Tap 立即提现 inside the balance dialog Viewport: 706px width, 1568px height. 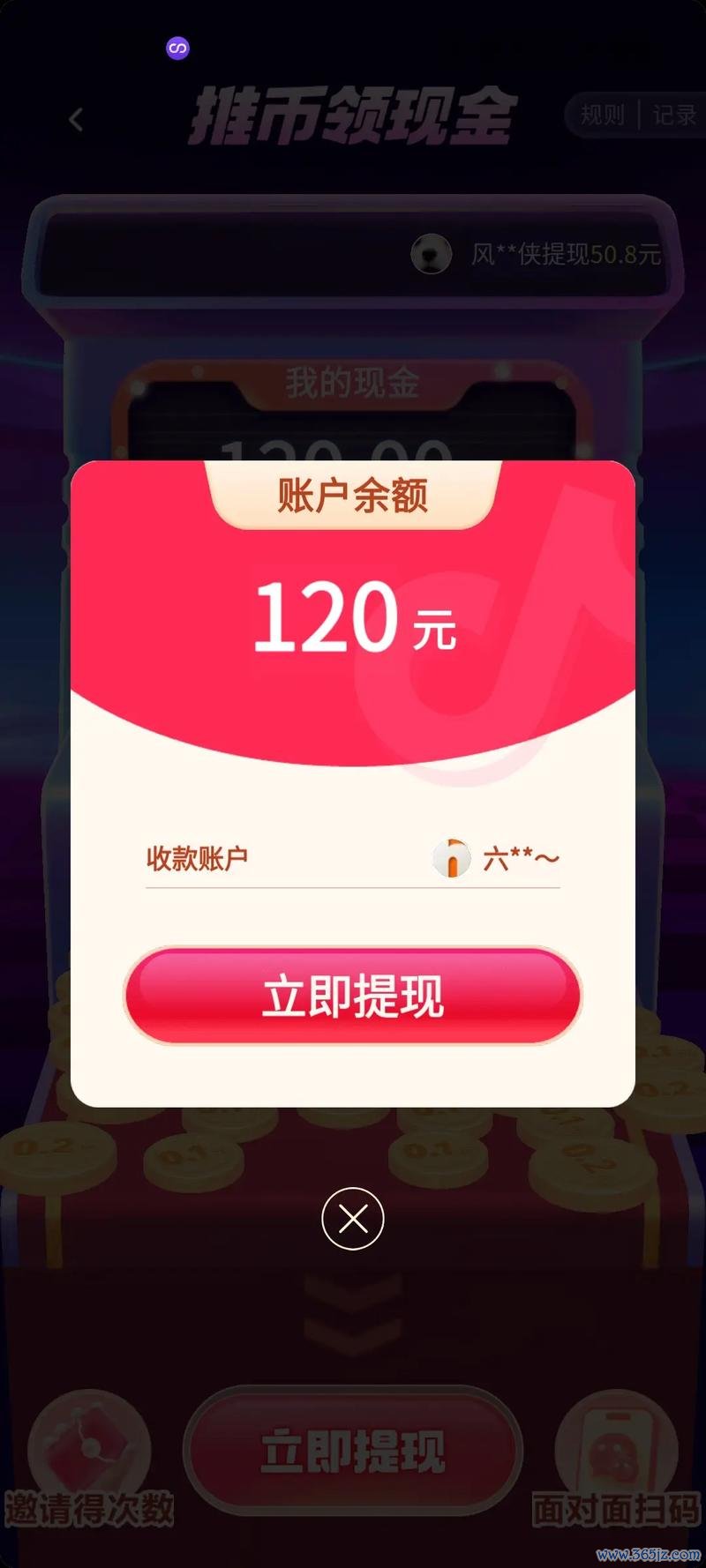(x=353, y=995)
